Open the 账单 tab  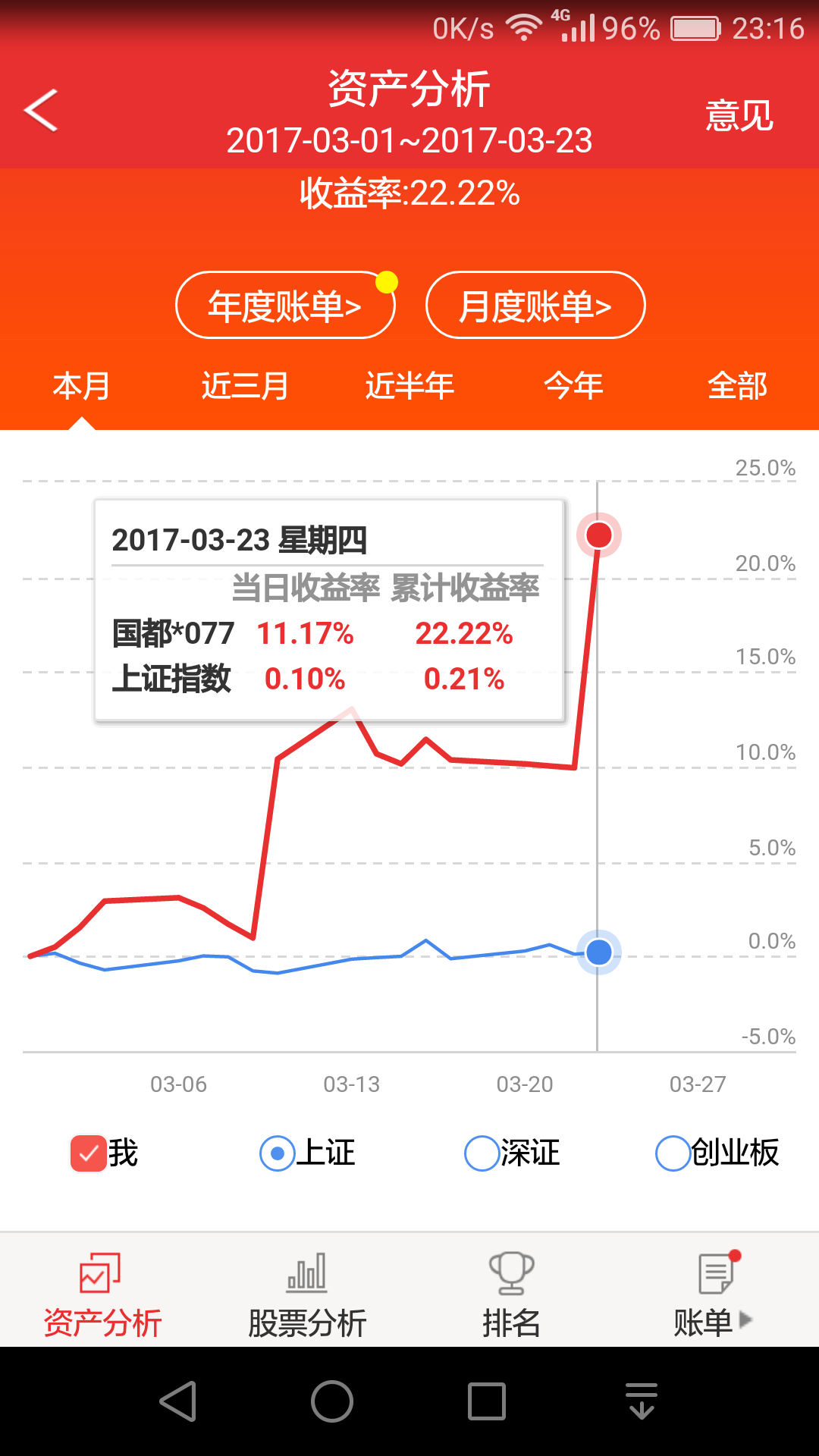714,1294
